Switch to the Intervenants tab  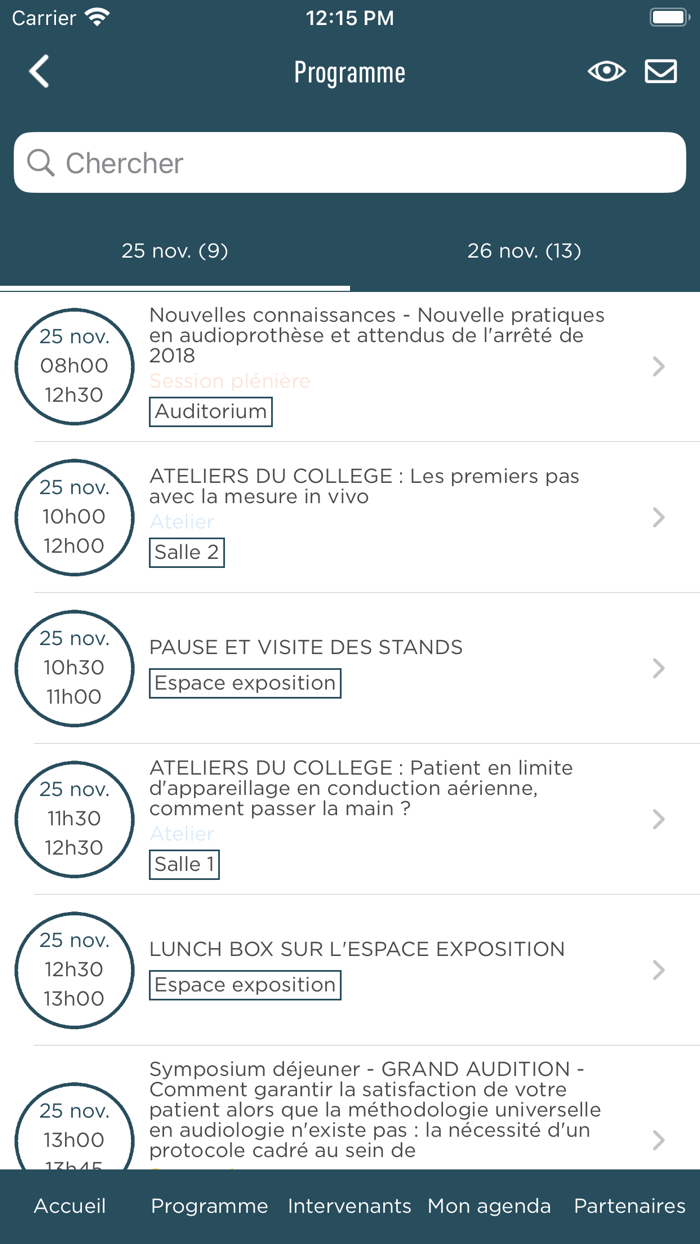click(x=350, y=1206)
